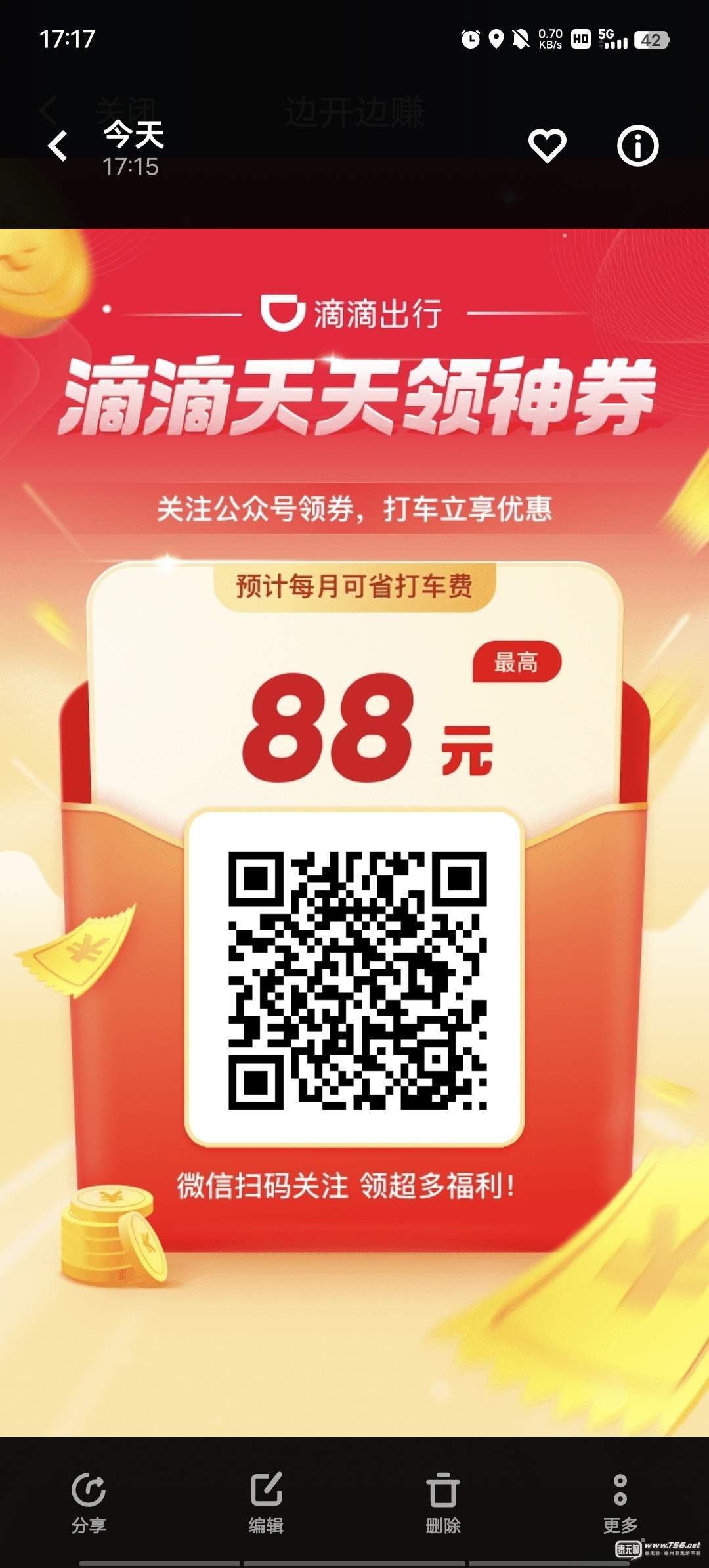Open photo details info icon
The width and height of the screenshot is (709, 1568).
[637, 145]
